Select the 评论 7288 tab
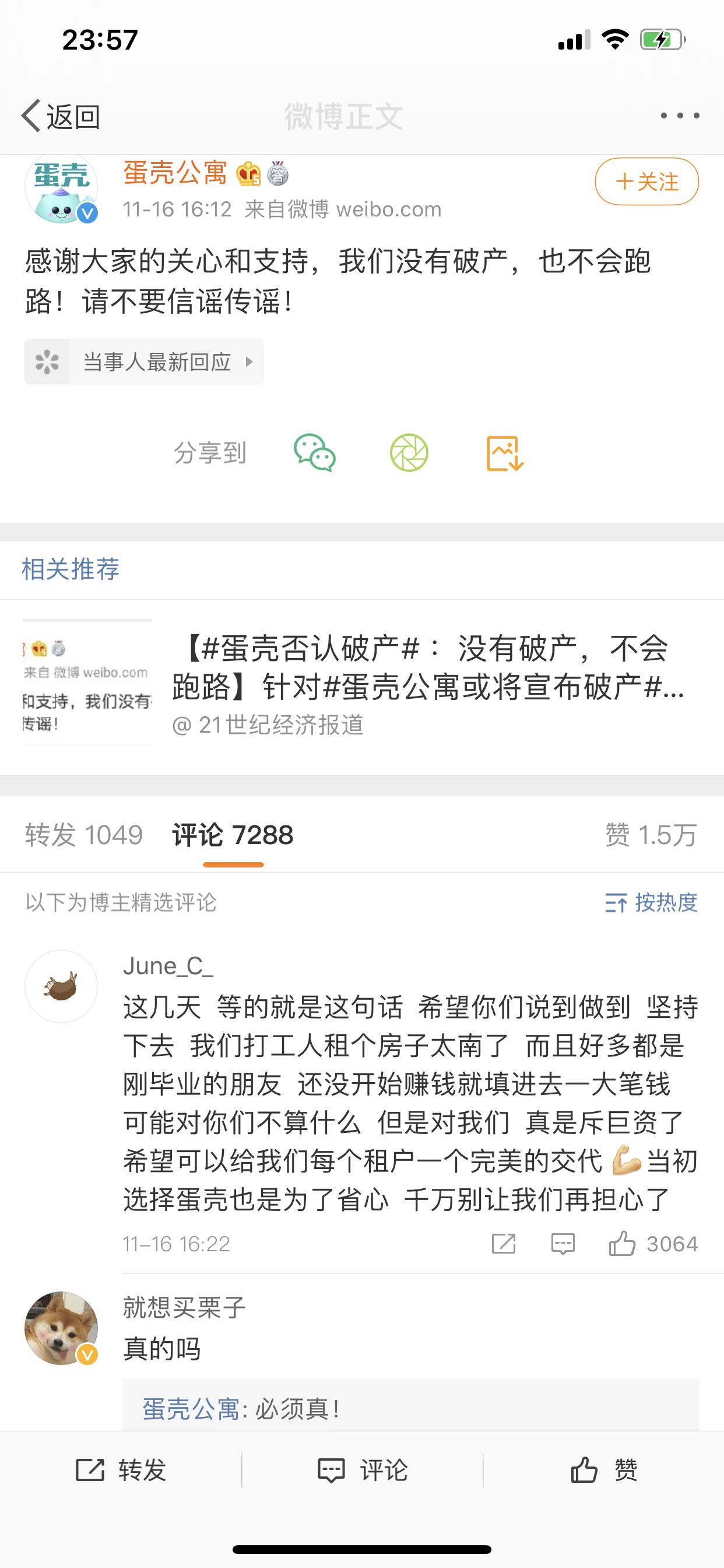724x1568 pixels. (x=233, y=835)
